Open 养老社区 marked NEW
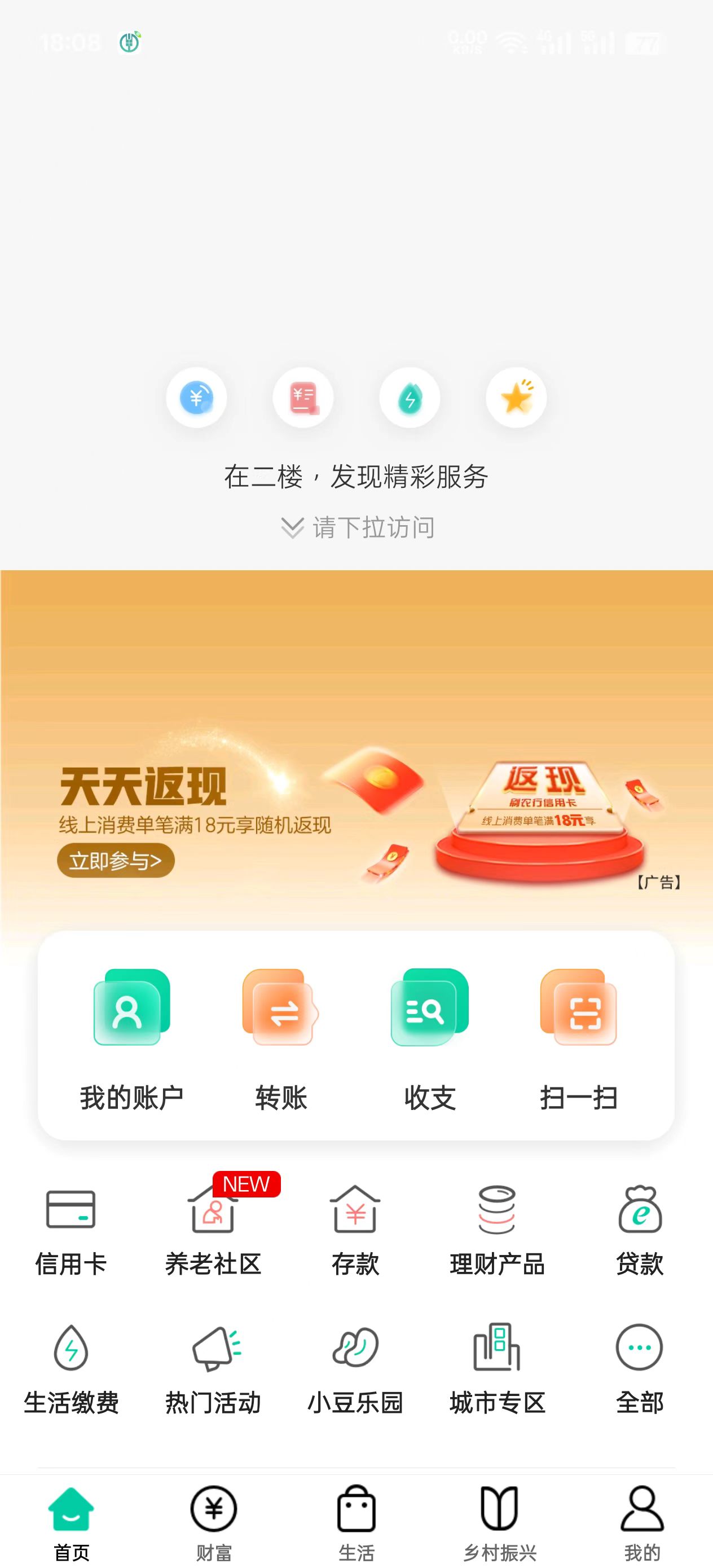Image resolution: width=713 pixels, height=1568 pixels. [x=213, y=1231]
